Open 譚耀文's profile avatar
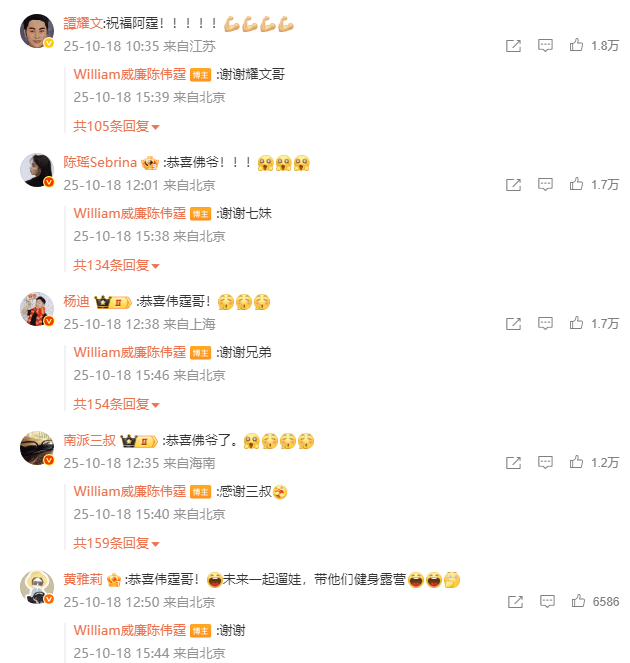 tap(37, 32)
